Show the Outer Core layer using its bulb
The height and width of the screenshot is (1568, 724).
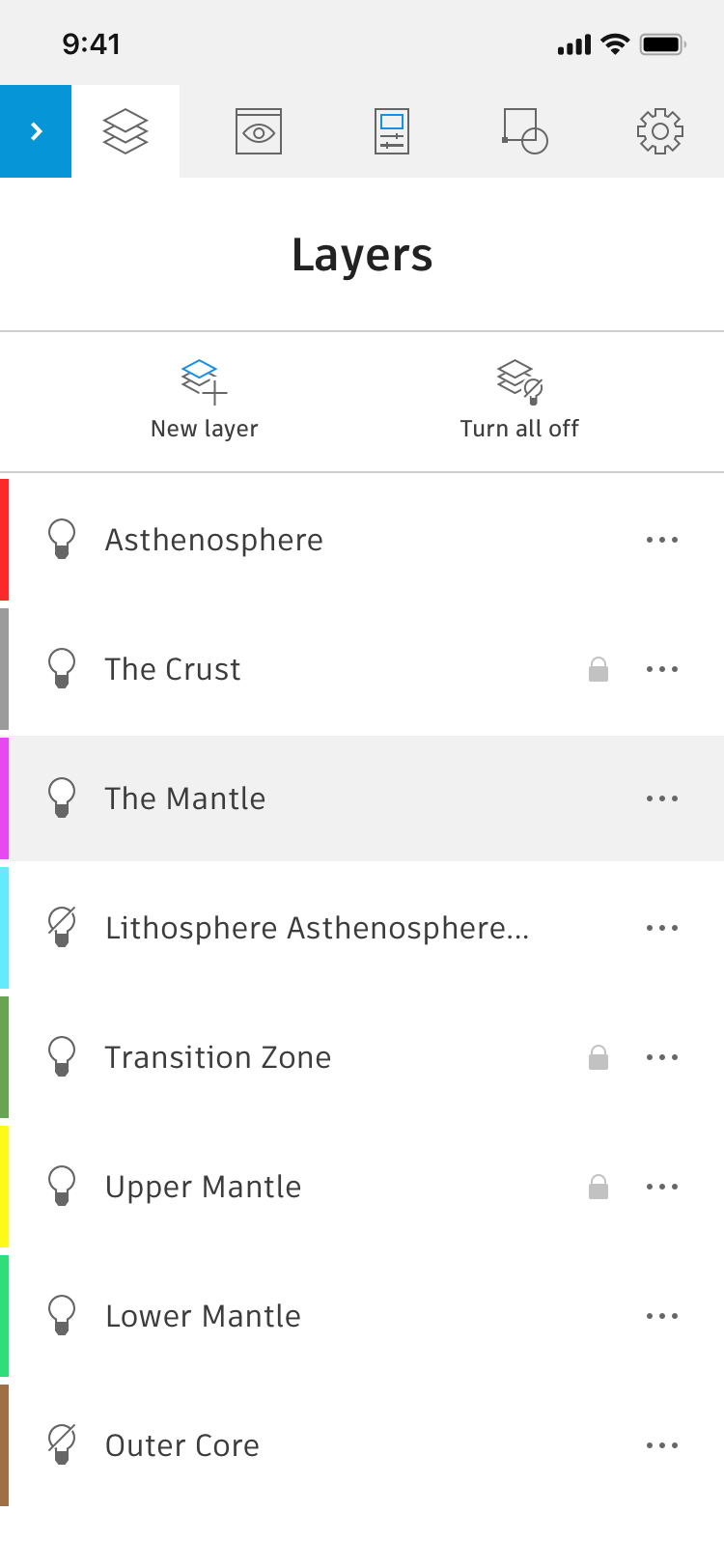(x=62, y=1444)
